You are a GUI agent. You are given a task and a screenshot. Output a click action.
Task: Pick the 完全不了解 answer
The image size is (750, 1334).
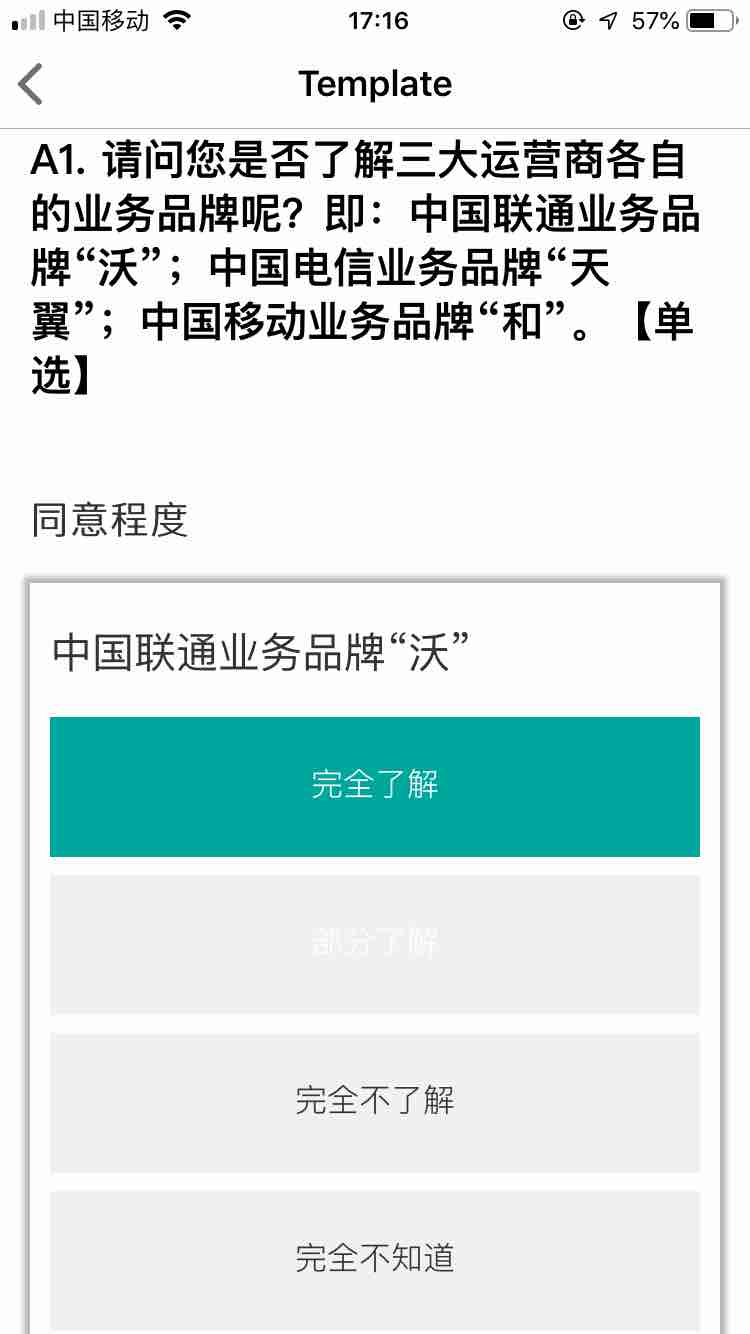375,1102
